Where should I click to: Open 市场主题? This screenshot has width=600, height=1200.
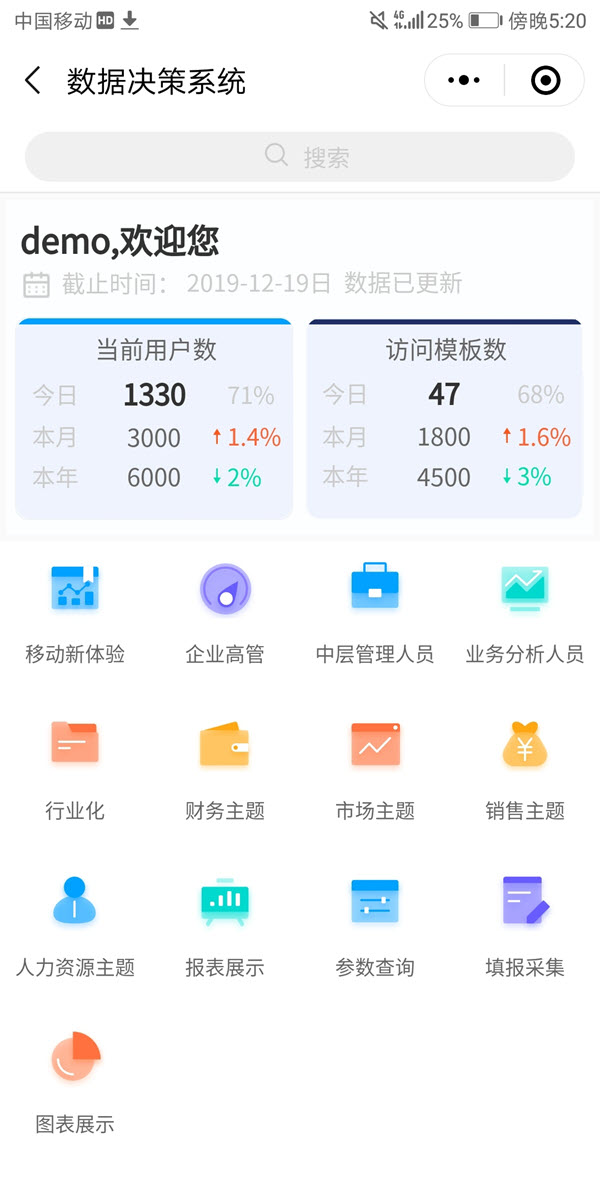(375, 767)
